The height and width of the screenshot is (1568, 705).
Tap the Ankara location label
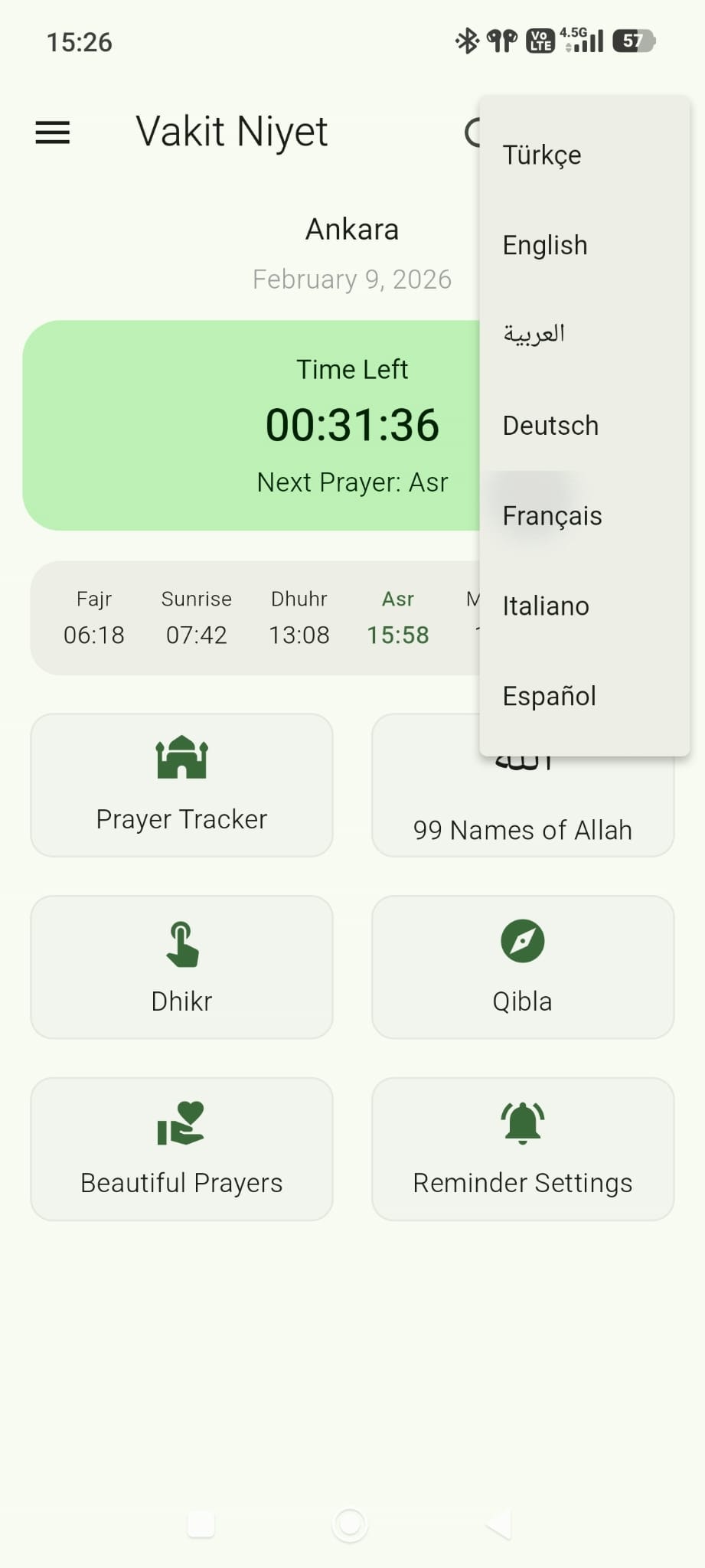coord(352,229)
